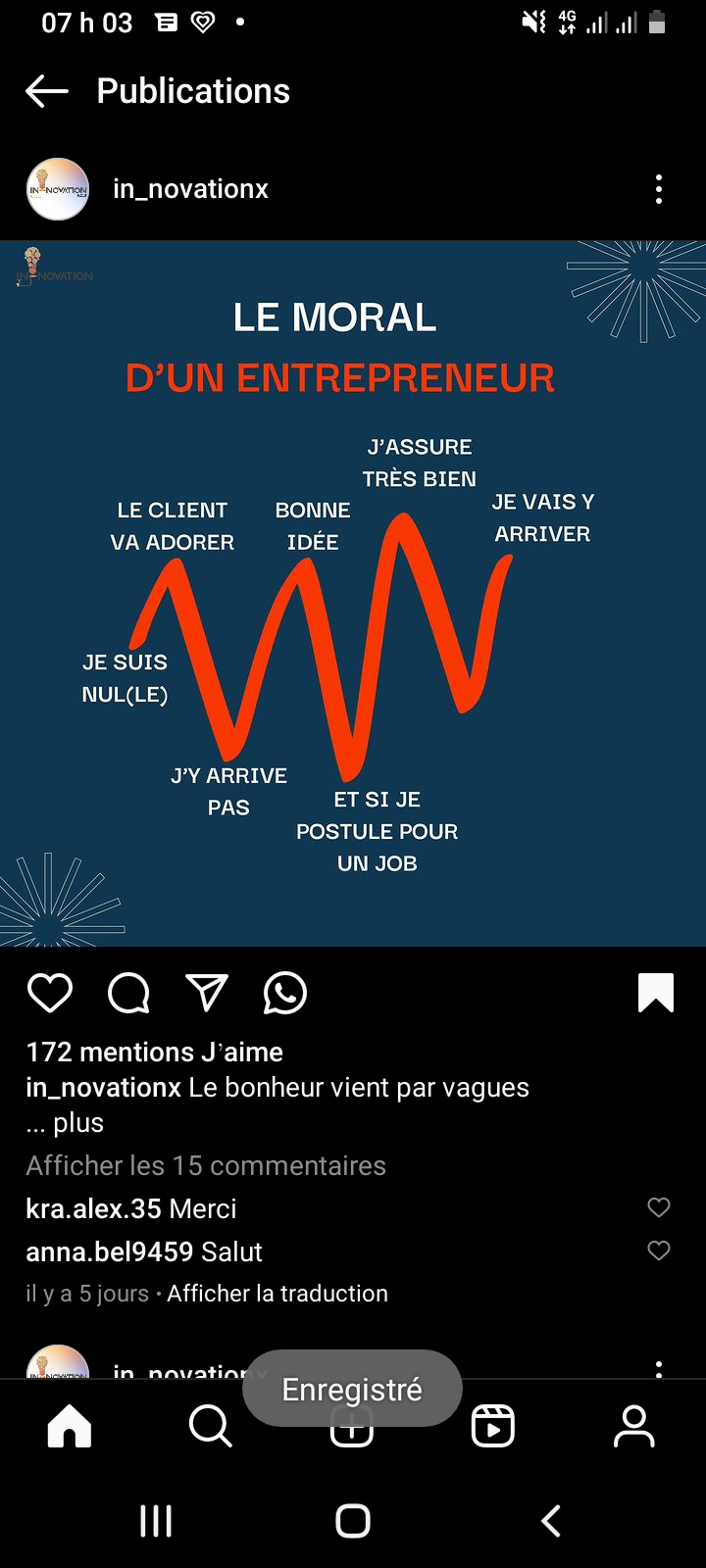The image size is (706, 1568).
Task: Tap the system back button
Action: pyautogui.click(x=551, y=1521)
